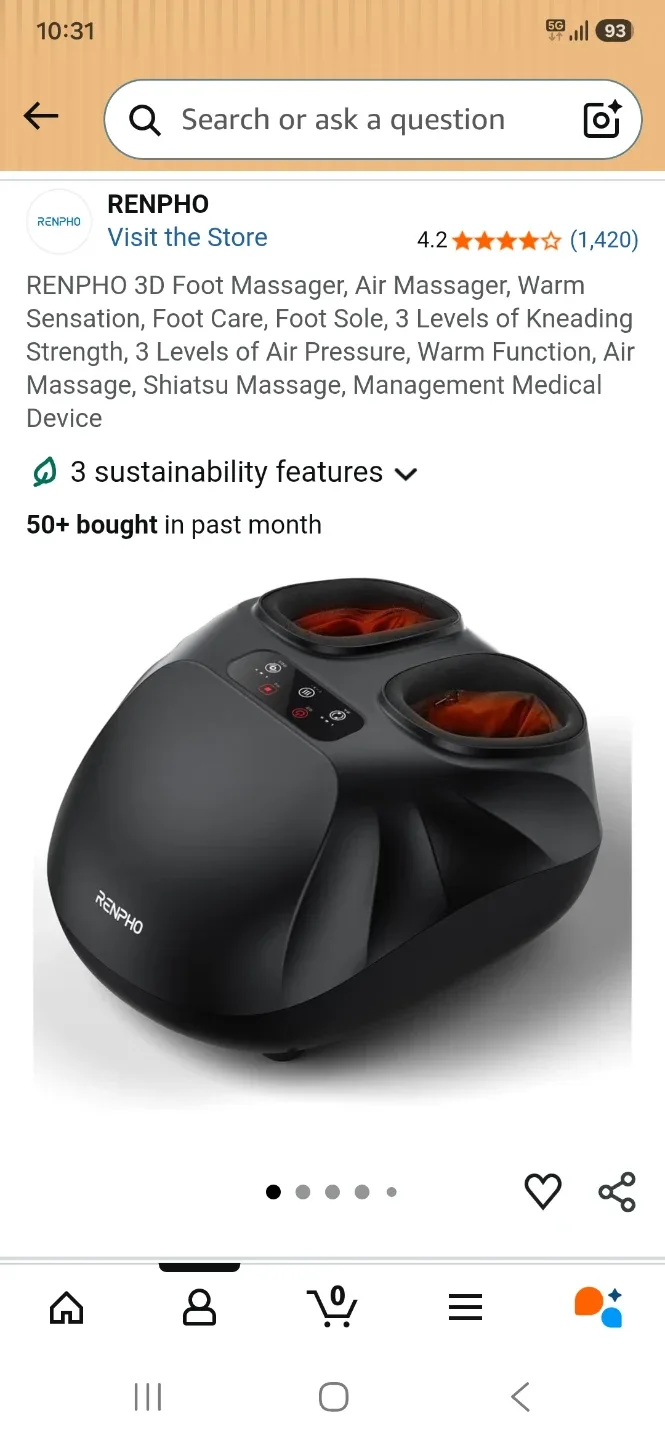The height and width of the screenshot is (1440, 665).
Task: Tap the search or ask a question box
Action: (x=372, y=120)
